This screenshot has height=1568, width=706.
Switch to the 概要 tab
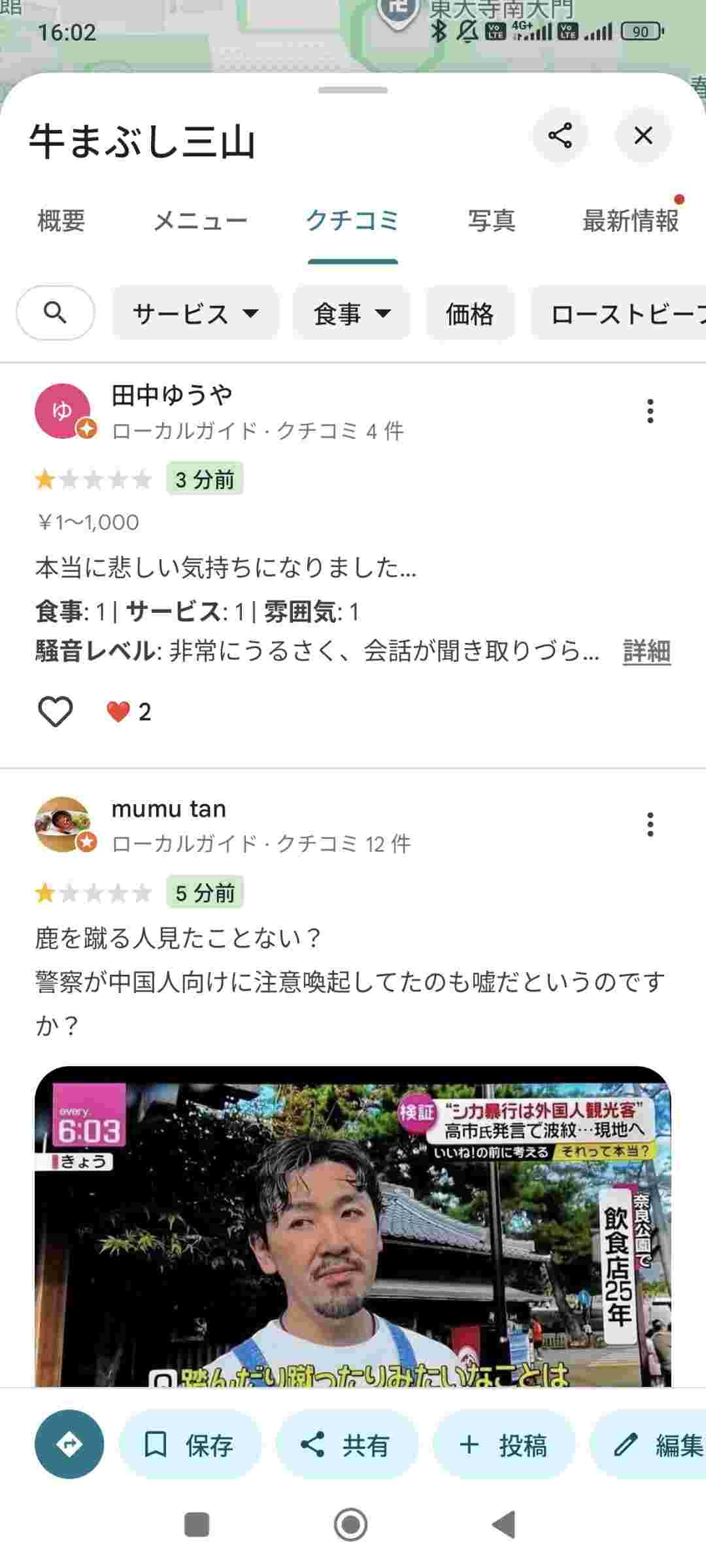point(61,221)
